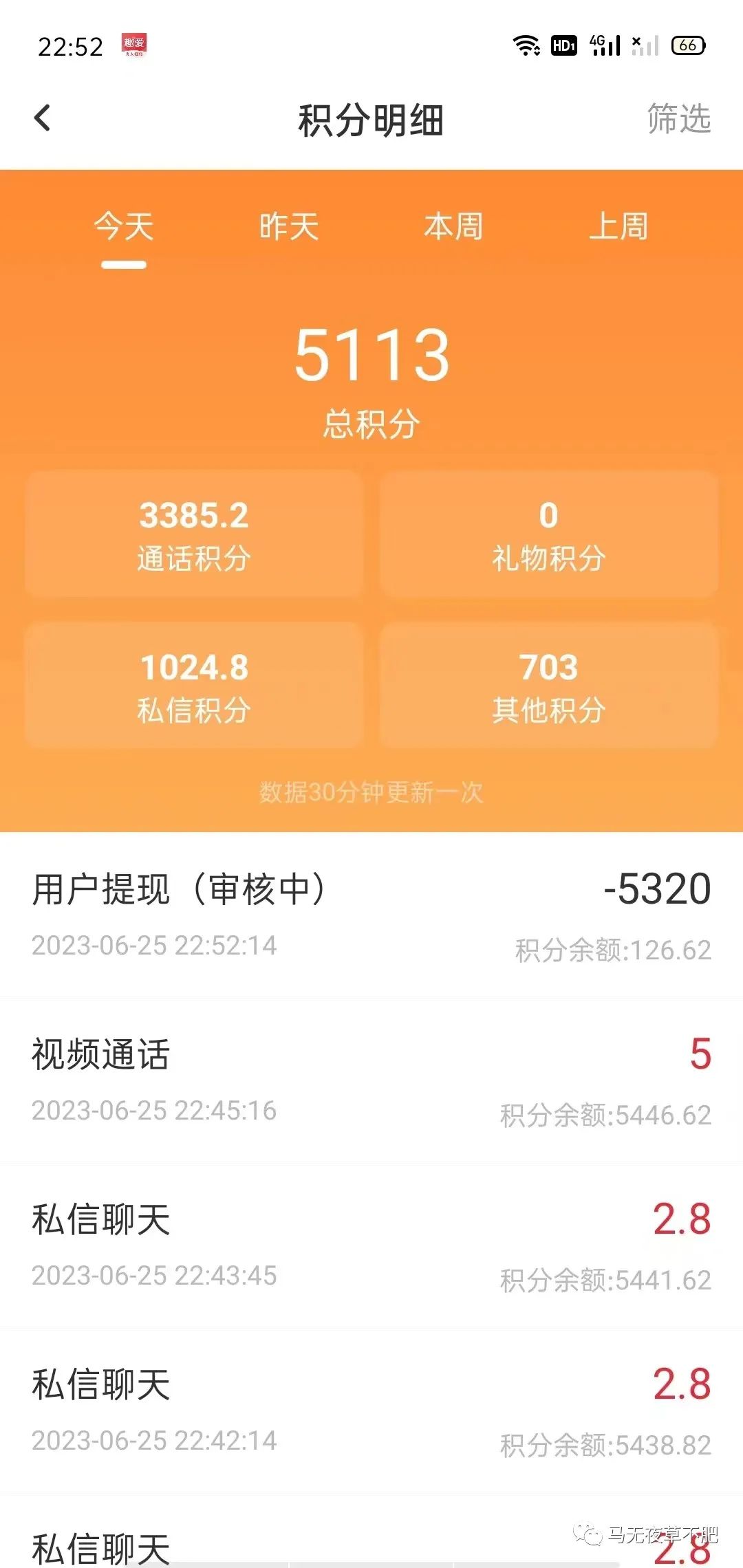
Task: Switch to the 本周 tab
Action: click(453, 227)
